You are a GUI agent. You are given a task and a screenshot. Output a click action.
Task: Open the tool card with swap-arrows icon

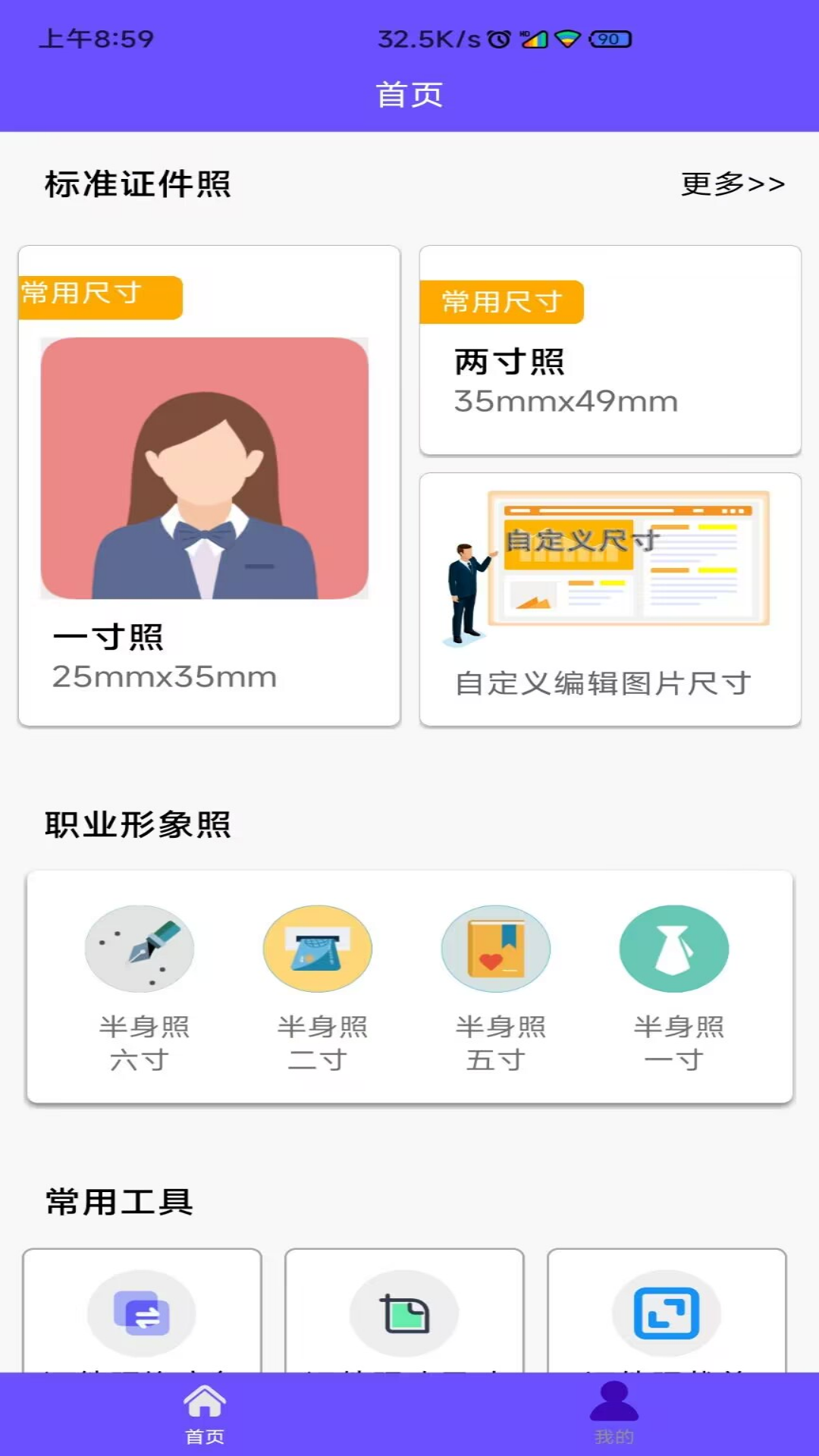point(142,1312)
